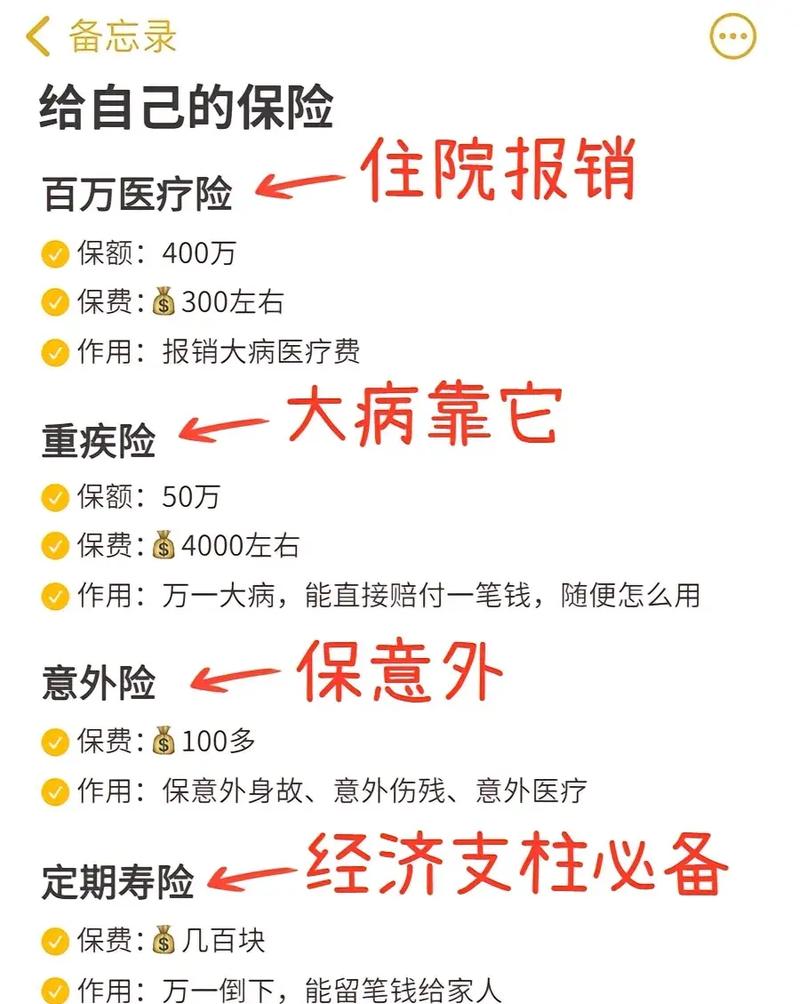
Task: Select the back chevron icon at top left
Action: tap(37, 34)
